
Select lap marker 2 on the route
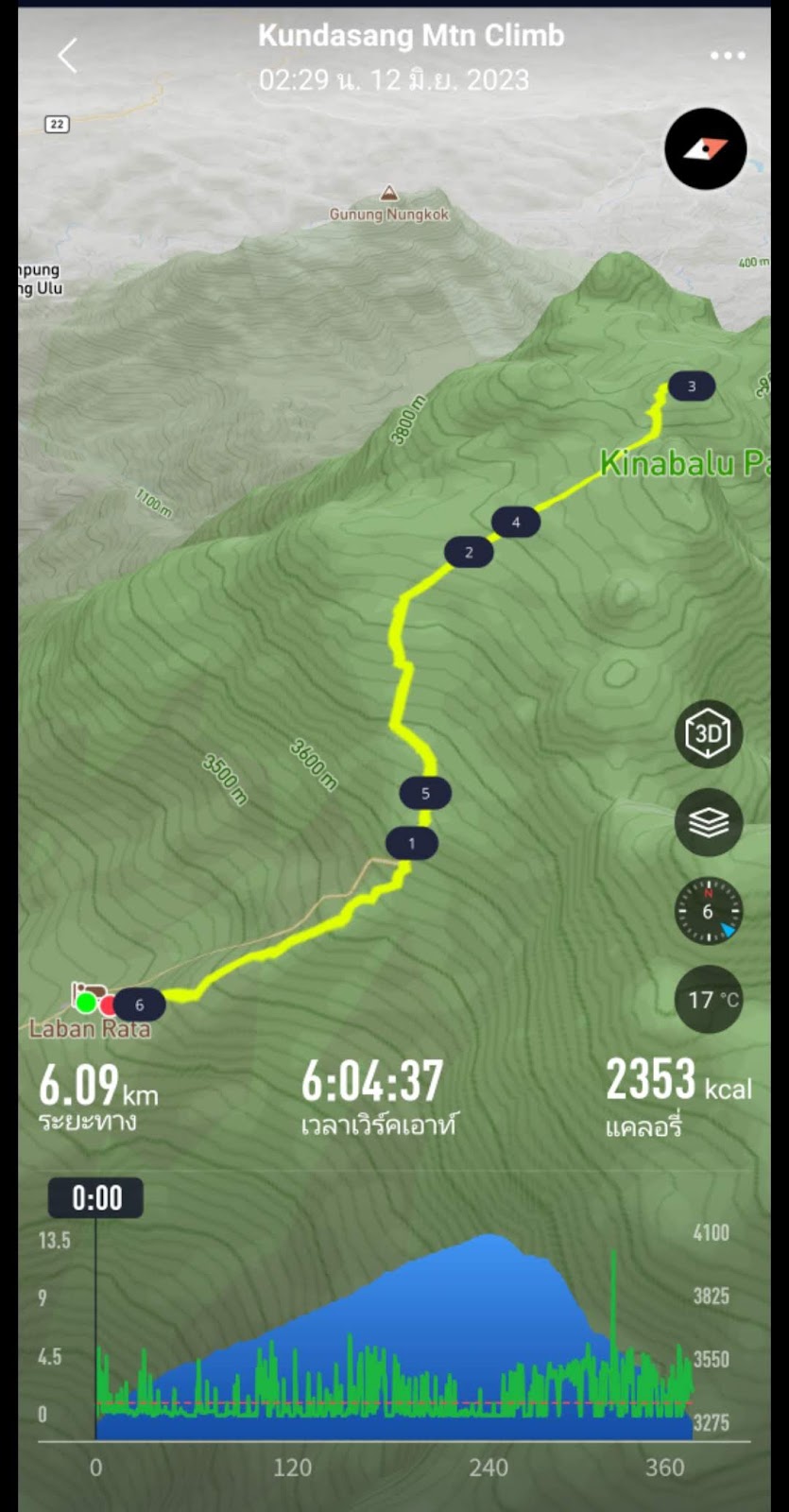click(469, 552)
